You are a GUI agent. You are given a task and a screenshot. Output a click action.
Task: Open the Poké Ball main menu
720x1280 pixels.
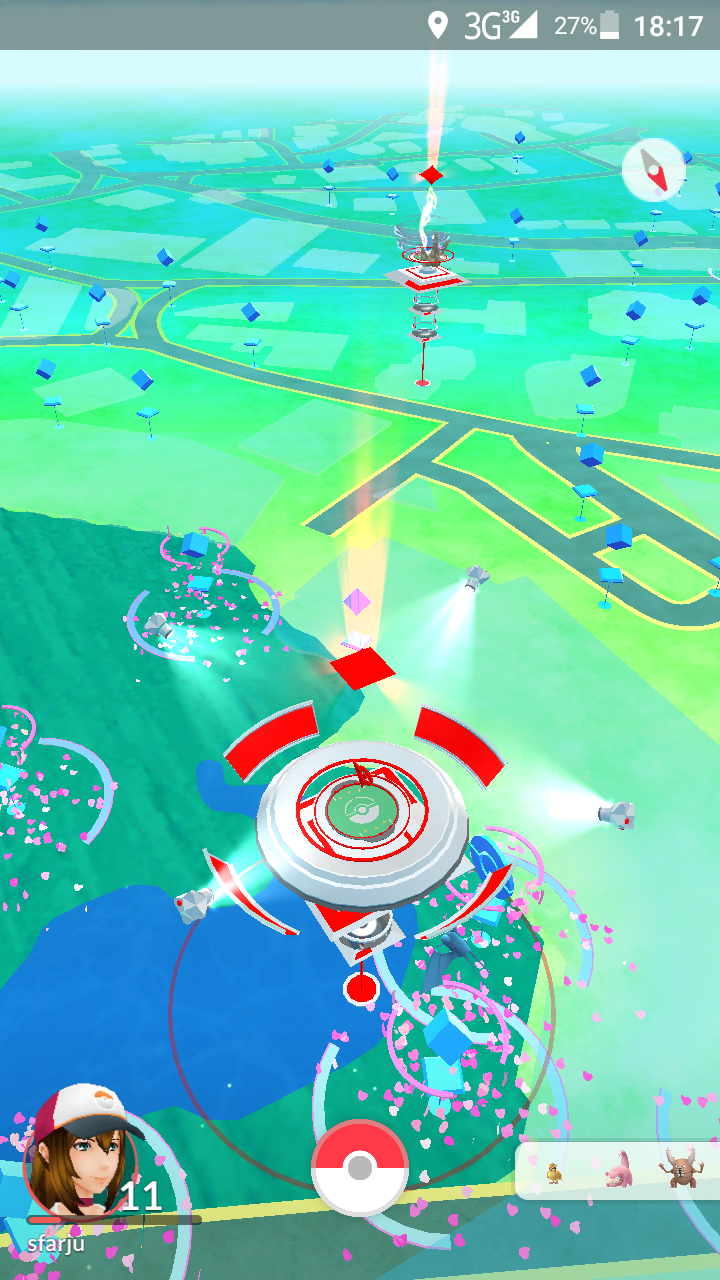click(x=360, y=1167)
